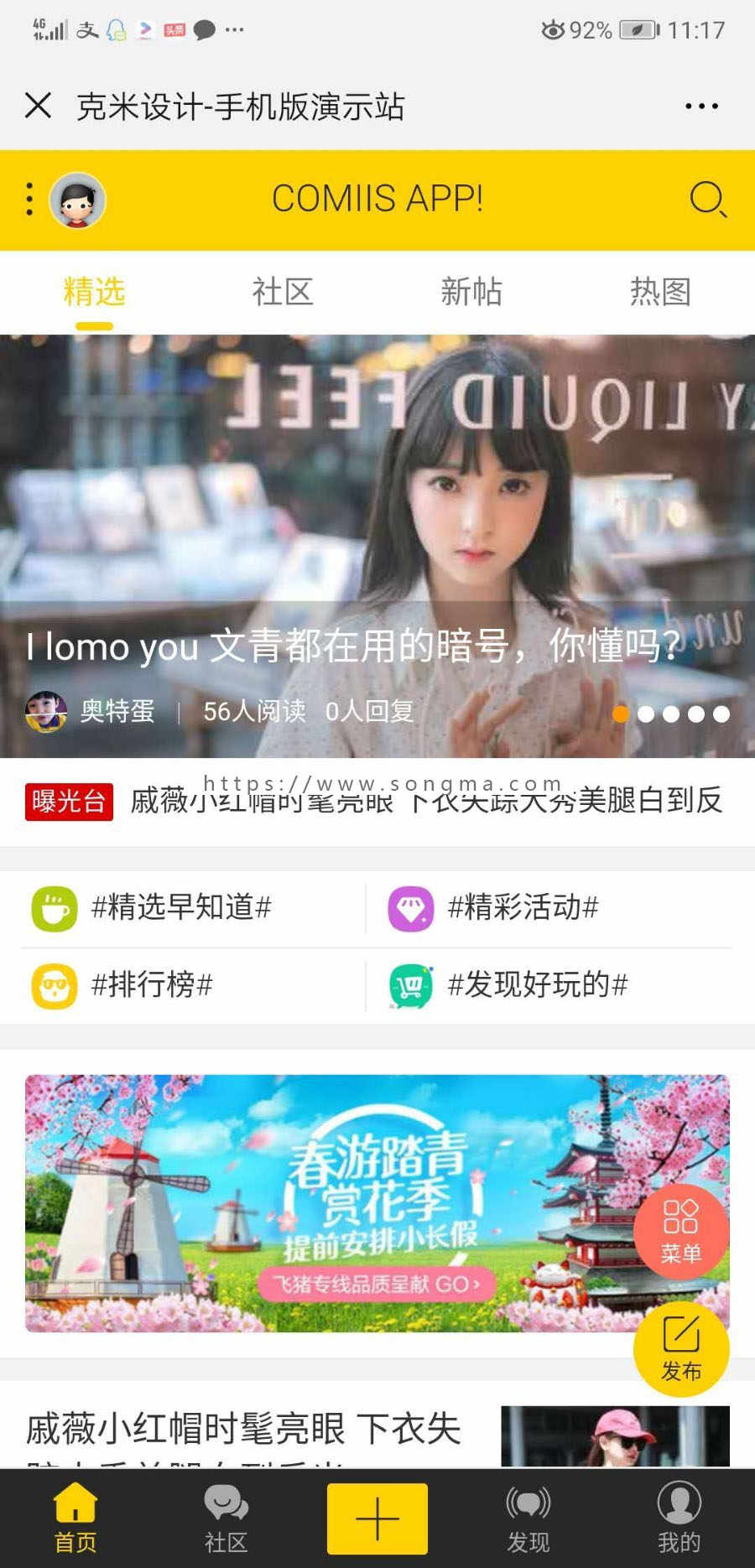
Task: Switch to the 新帖 tab
Action: click(x=471, y=293)
